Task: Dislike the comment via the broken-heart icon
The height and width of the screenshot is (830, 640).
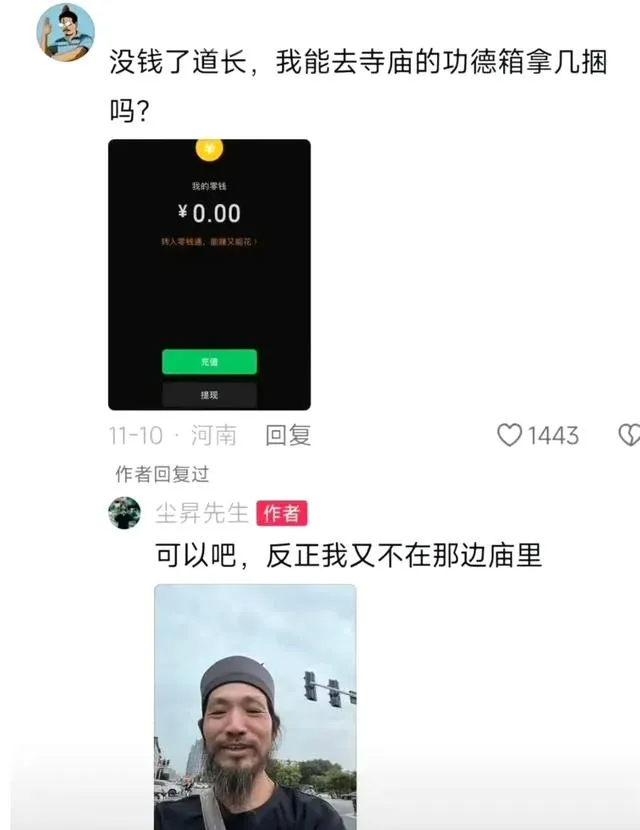Action: (630, 435)
